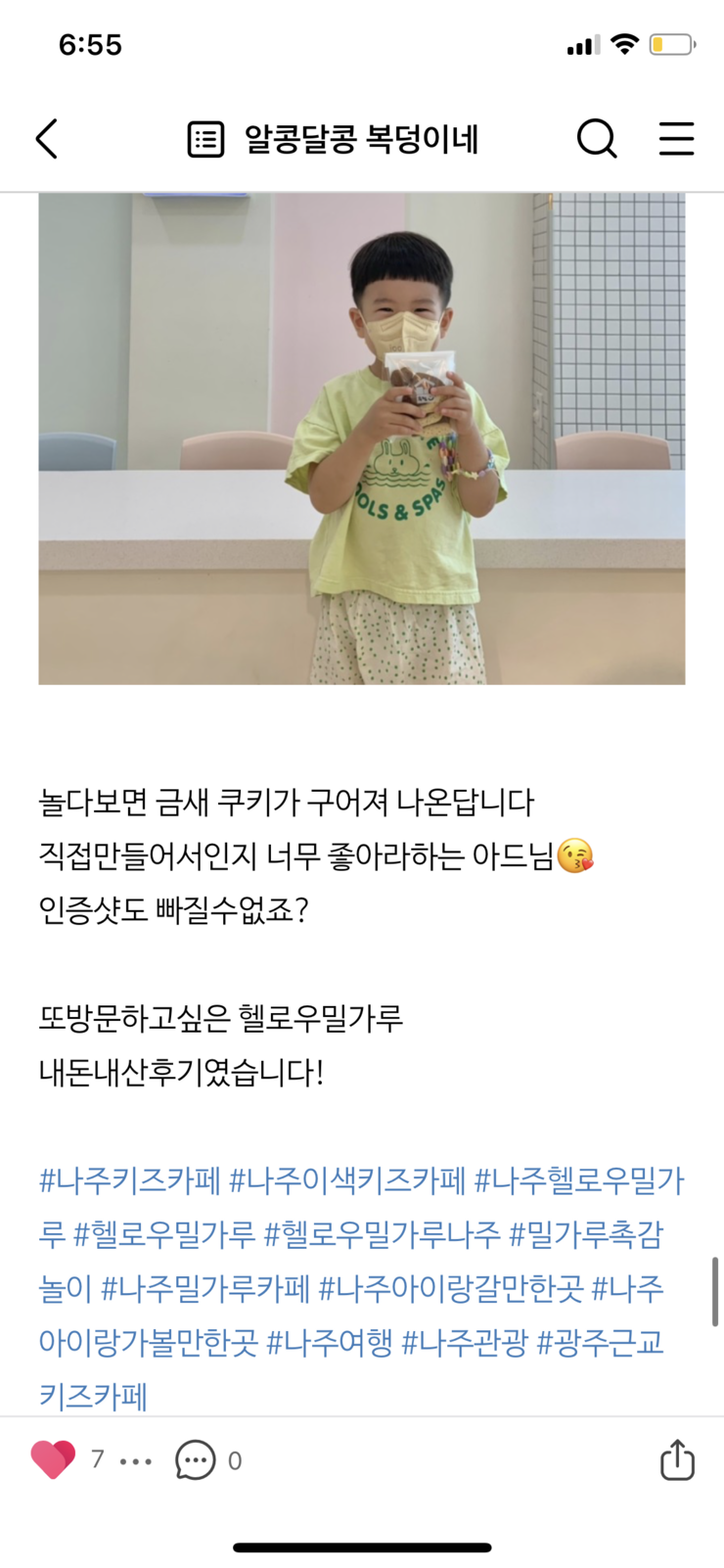Open the photo of the boy holding cookies

tap(362, 438)
